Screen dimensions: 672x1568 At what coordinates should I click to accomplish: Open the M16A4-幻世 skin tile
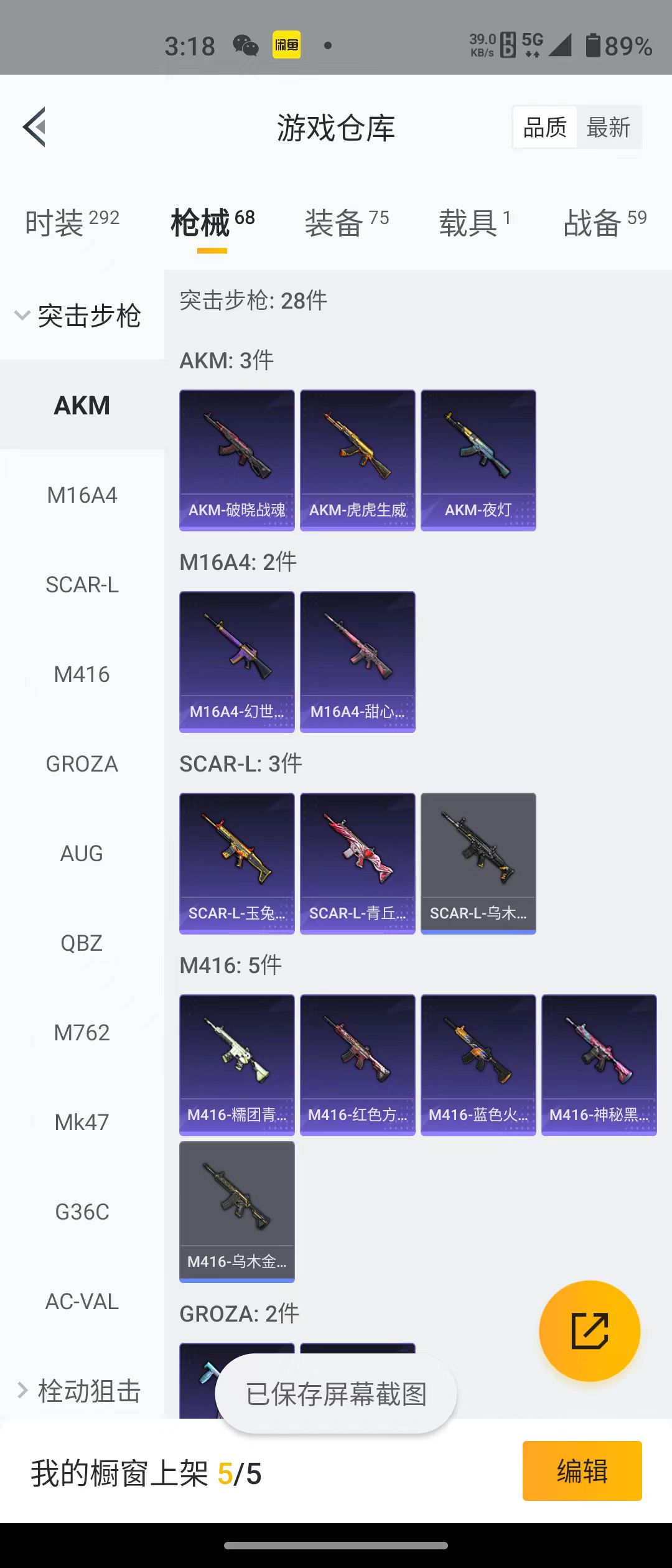click(236, 661)
